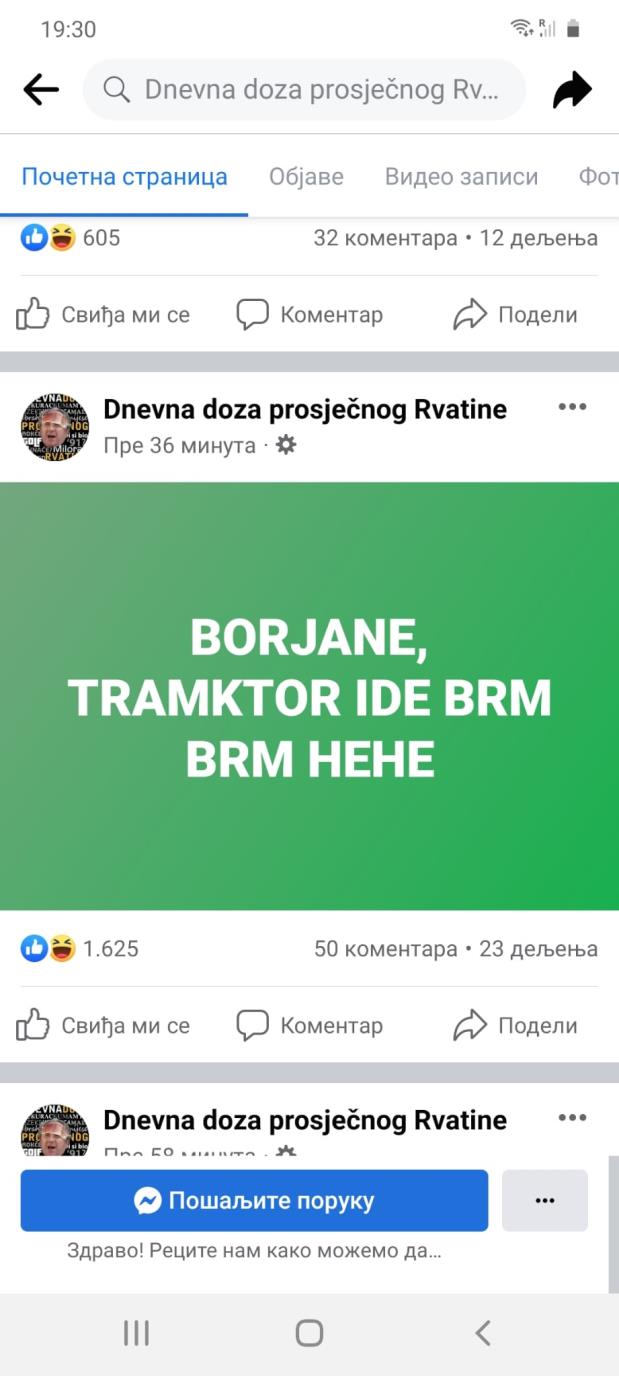The height and width of the screenshot is (1376, 619).
Task: Open the recent apps view
Action: (x=136, y=1332)
